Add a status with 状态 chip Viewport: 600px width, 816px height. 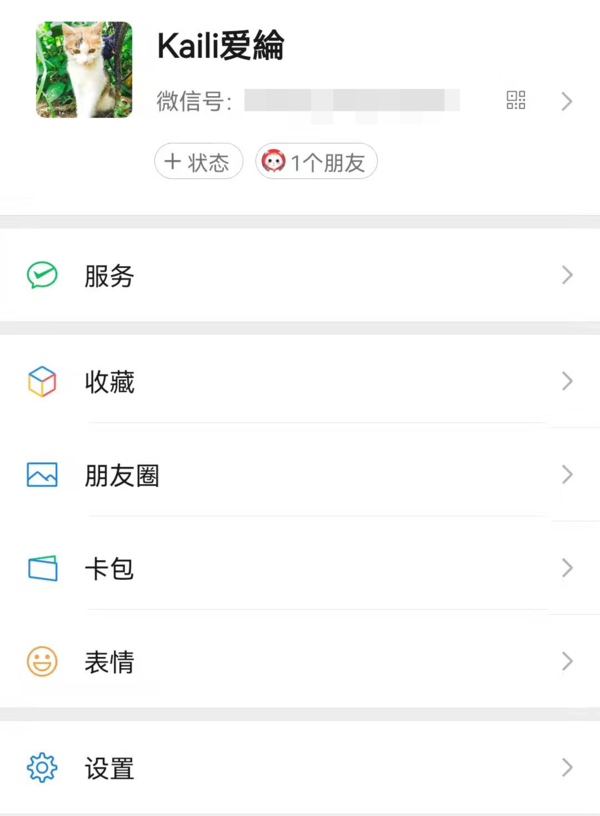198,162
